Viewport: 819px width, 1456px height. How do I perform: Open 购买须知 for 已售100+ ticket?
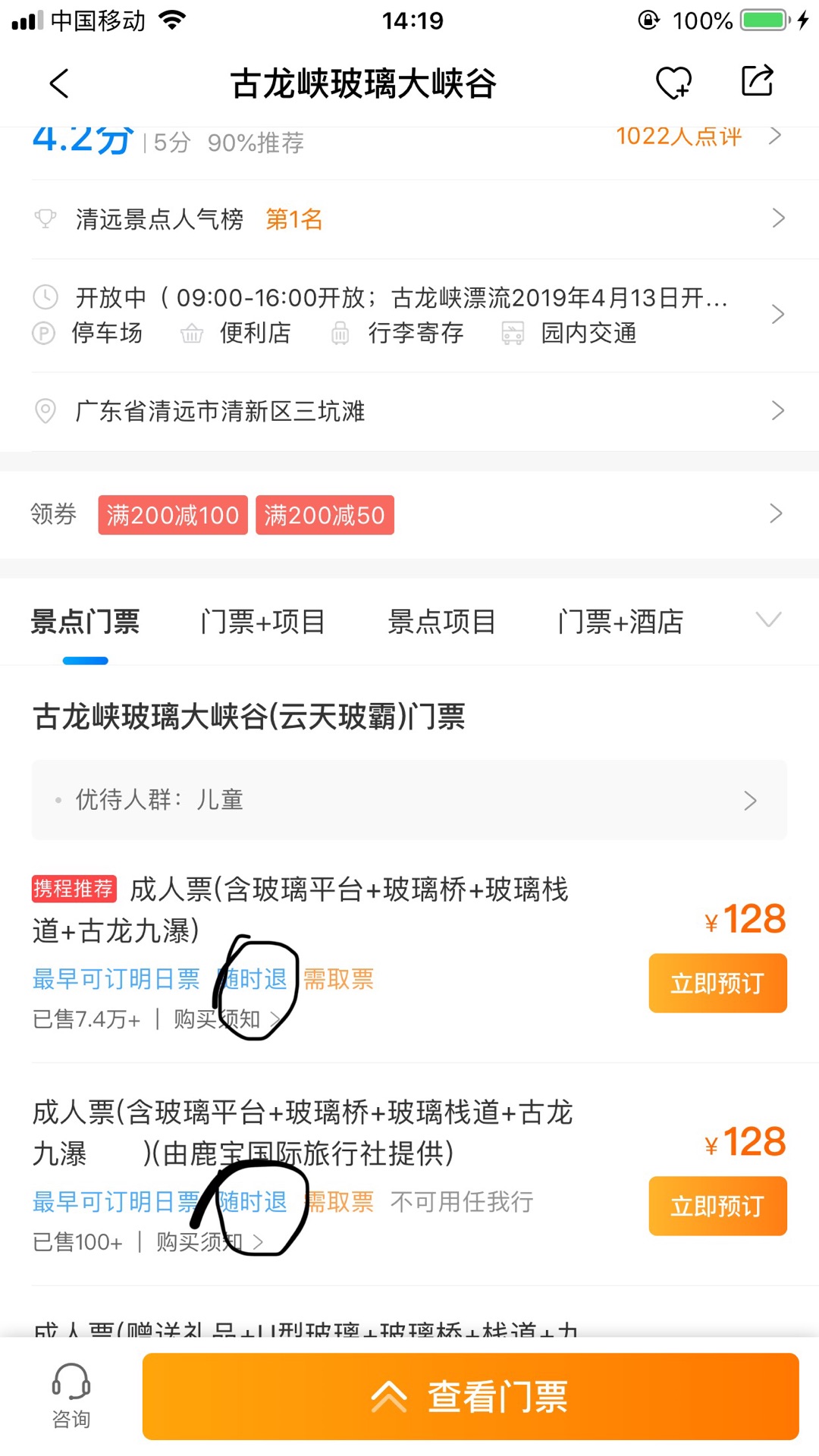(209, 1242)
